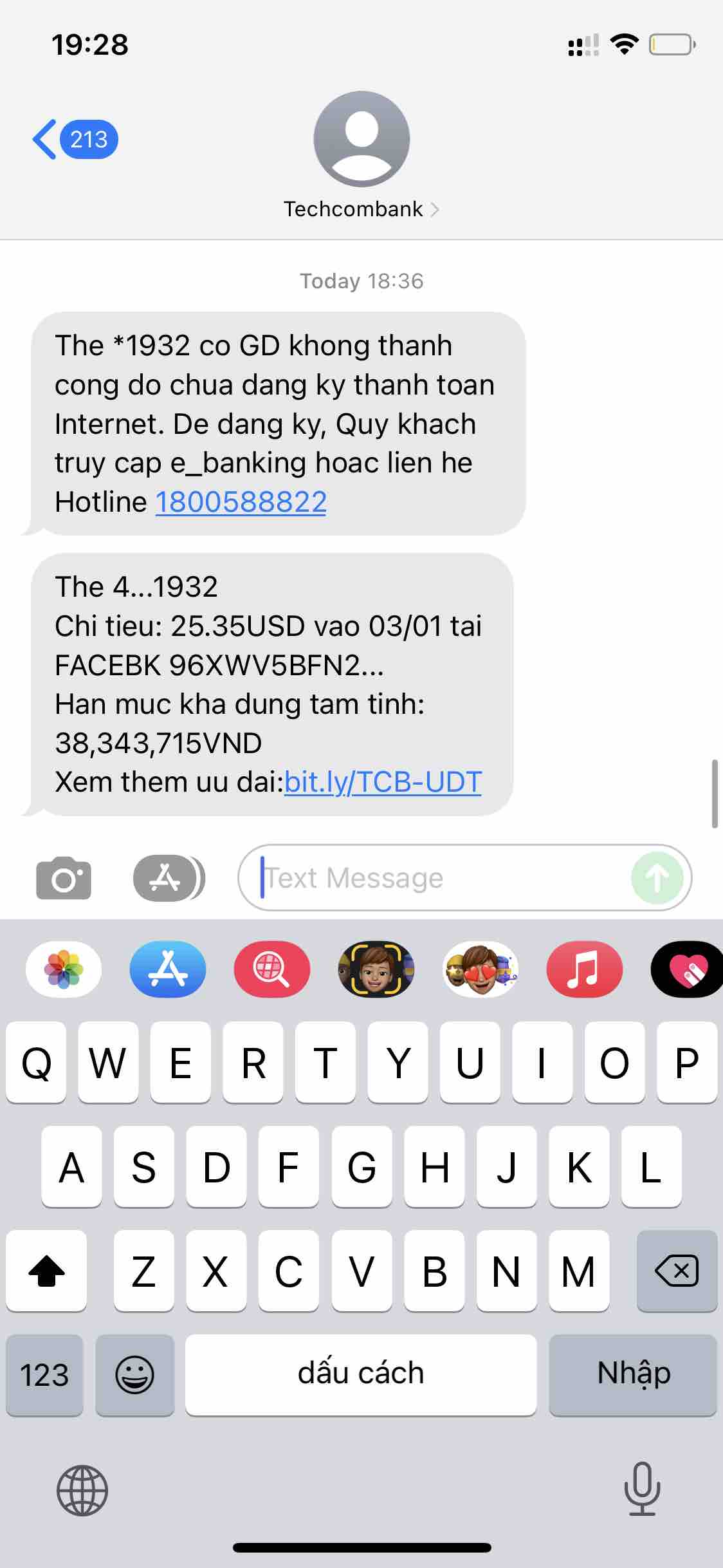Screen dimensions: 723x1568
Task: Open Techcombank contact details
Action: pyautogui.click(x=361, y=209)
